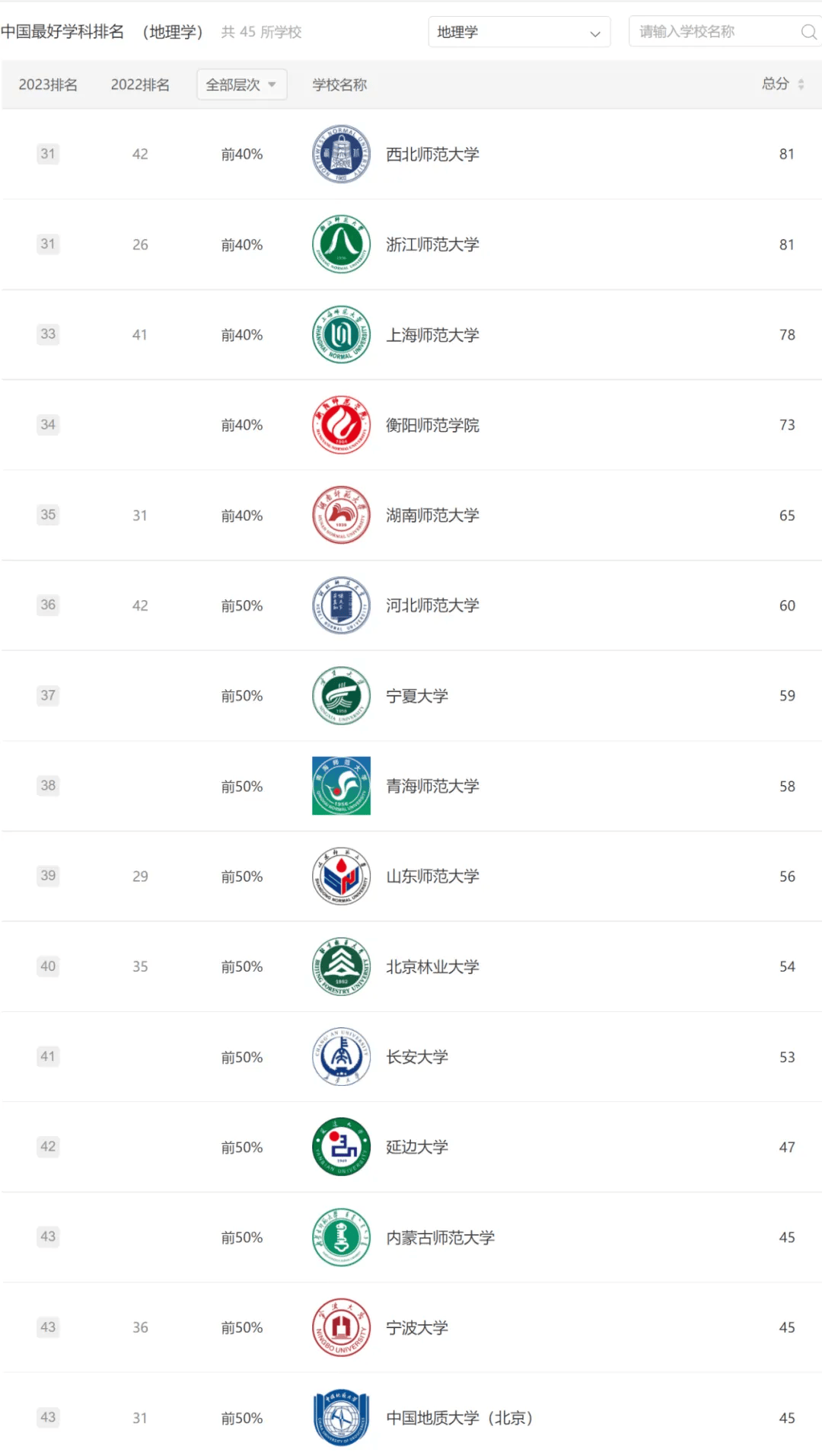Tap the magnifier search icon

tap(808, 32)
